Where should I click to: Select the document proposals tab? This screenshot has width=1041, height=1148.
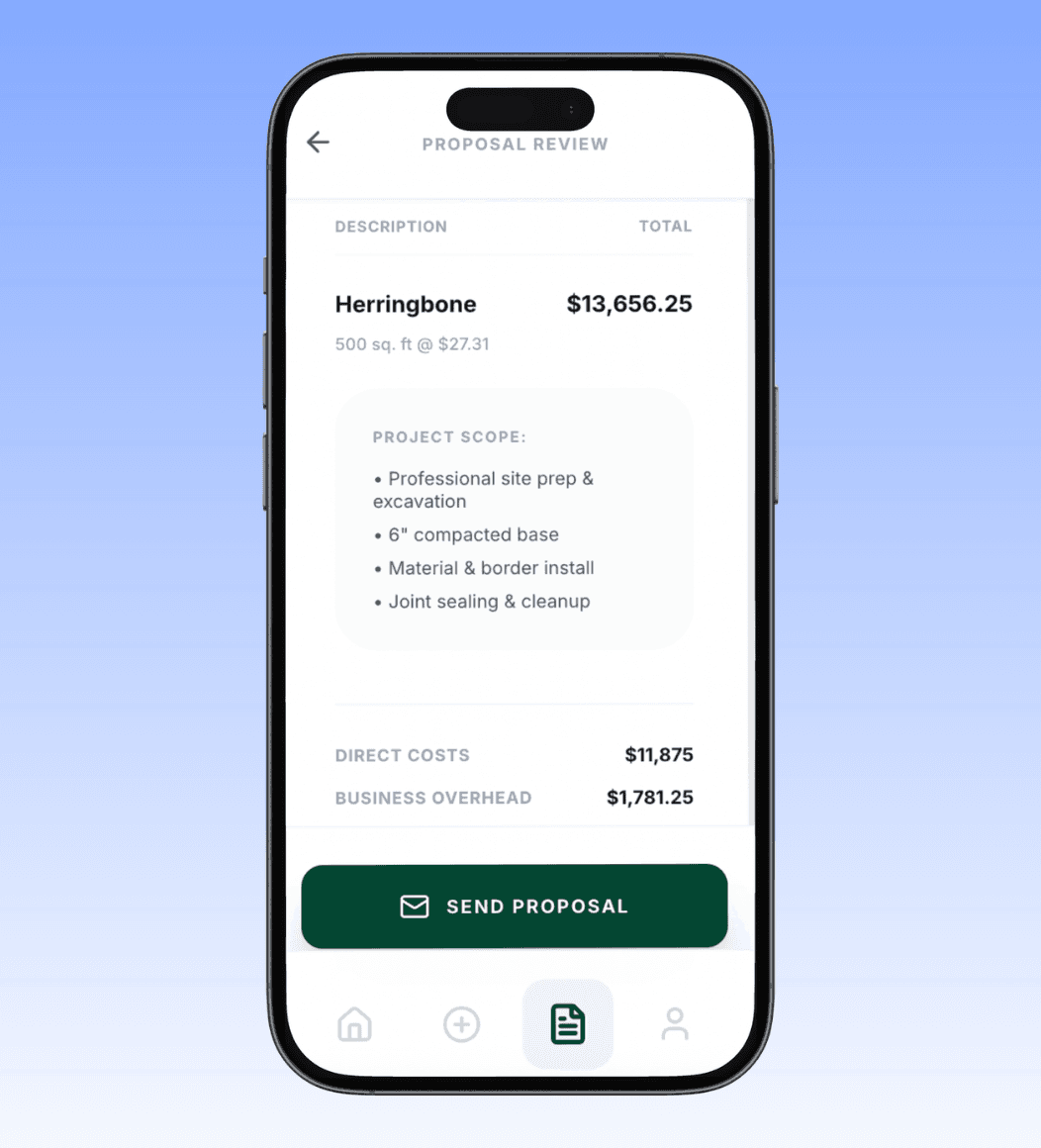tap(568, 1024)
